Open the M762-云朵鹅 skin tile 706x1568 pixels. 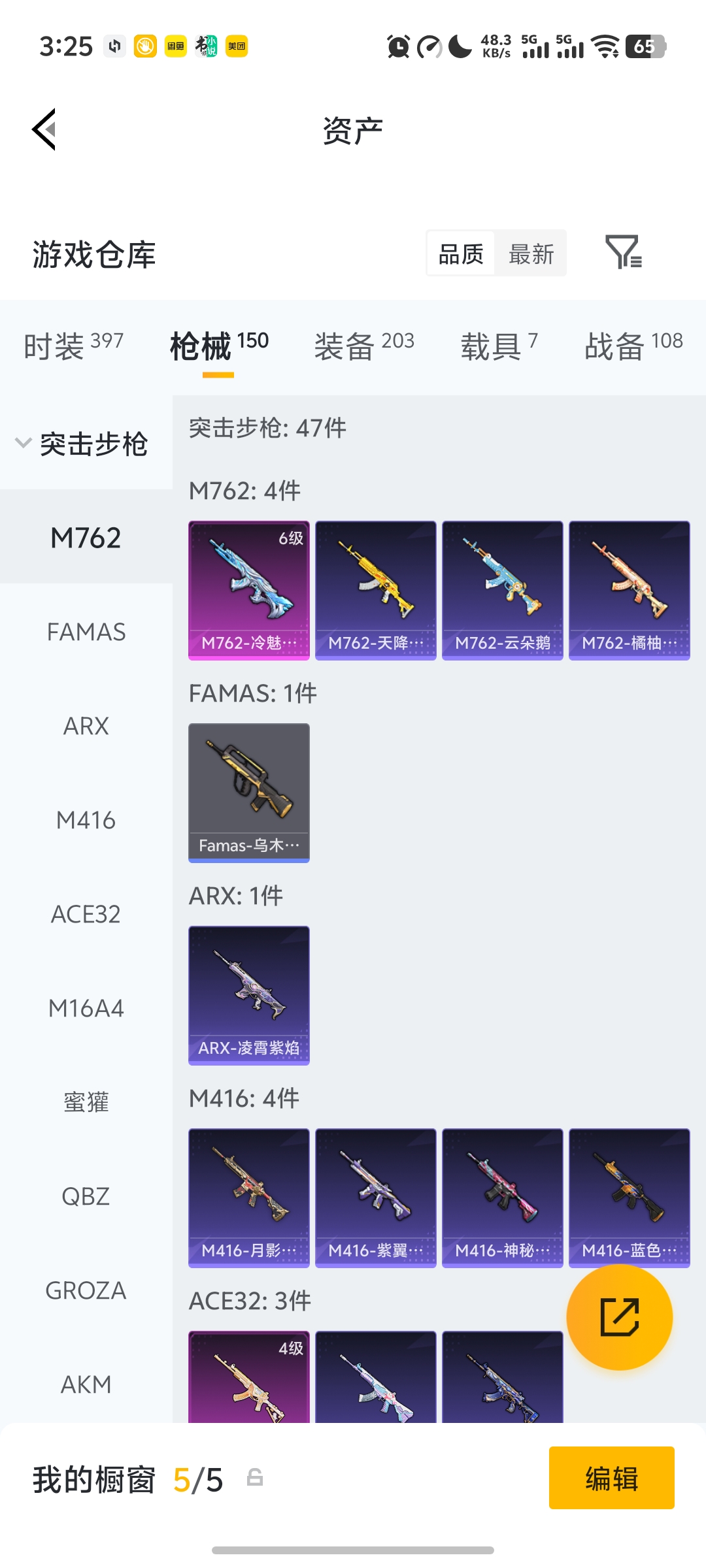pyautogui.click(x=502, y=590)
